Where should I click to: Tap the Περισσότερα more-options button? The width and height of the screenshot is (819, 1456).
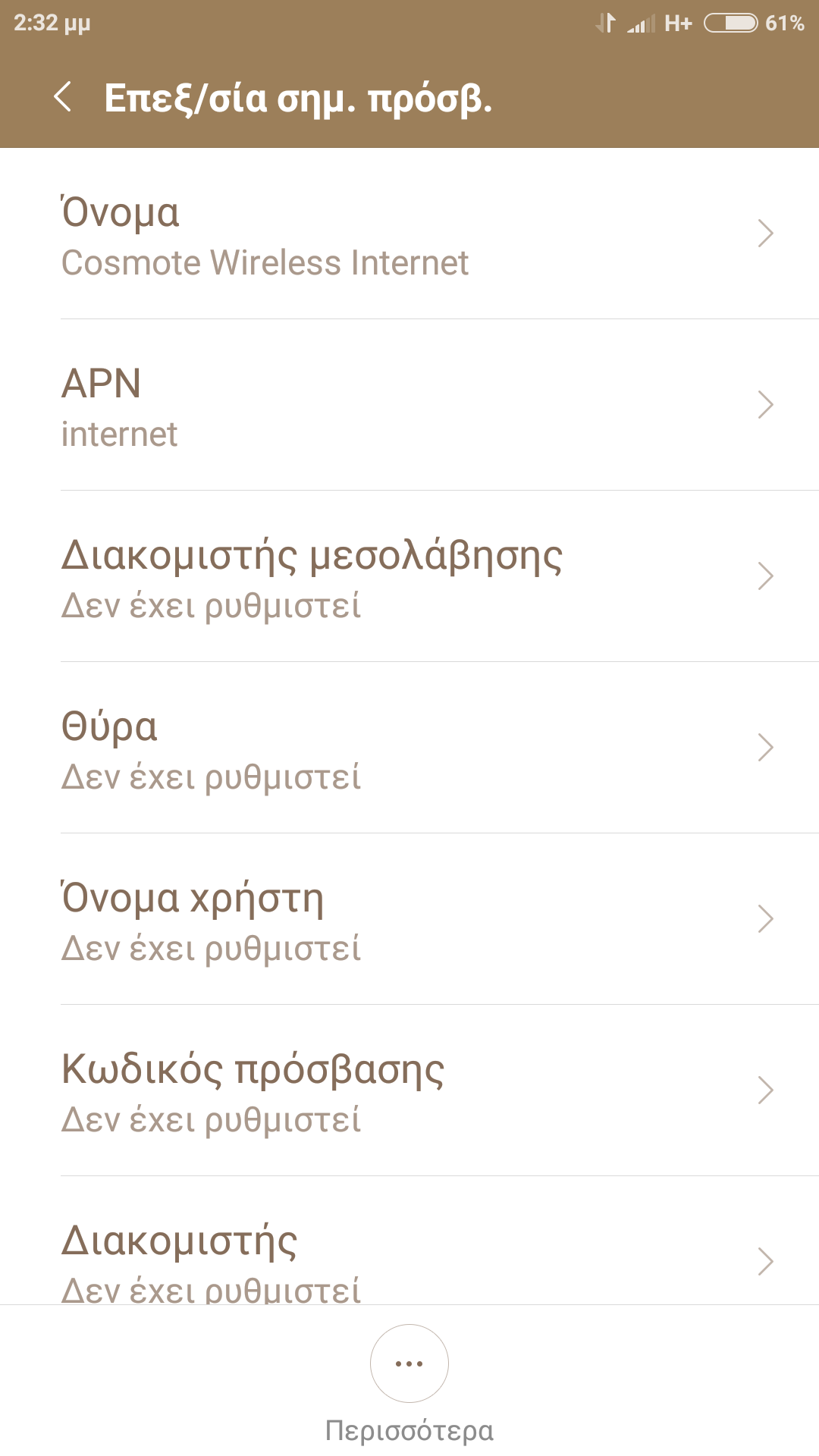(409, 1363)
